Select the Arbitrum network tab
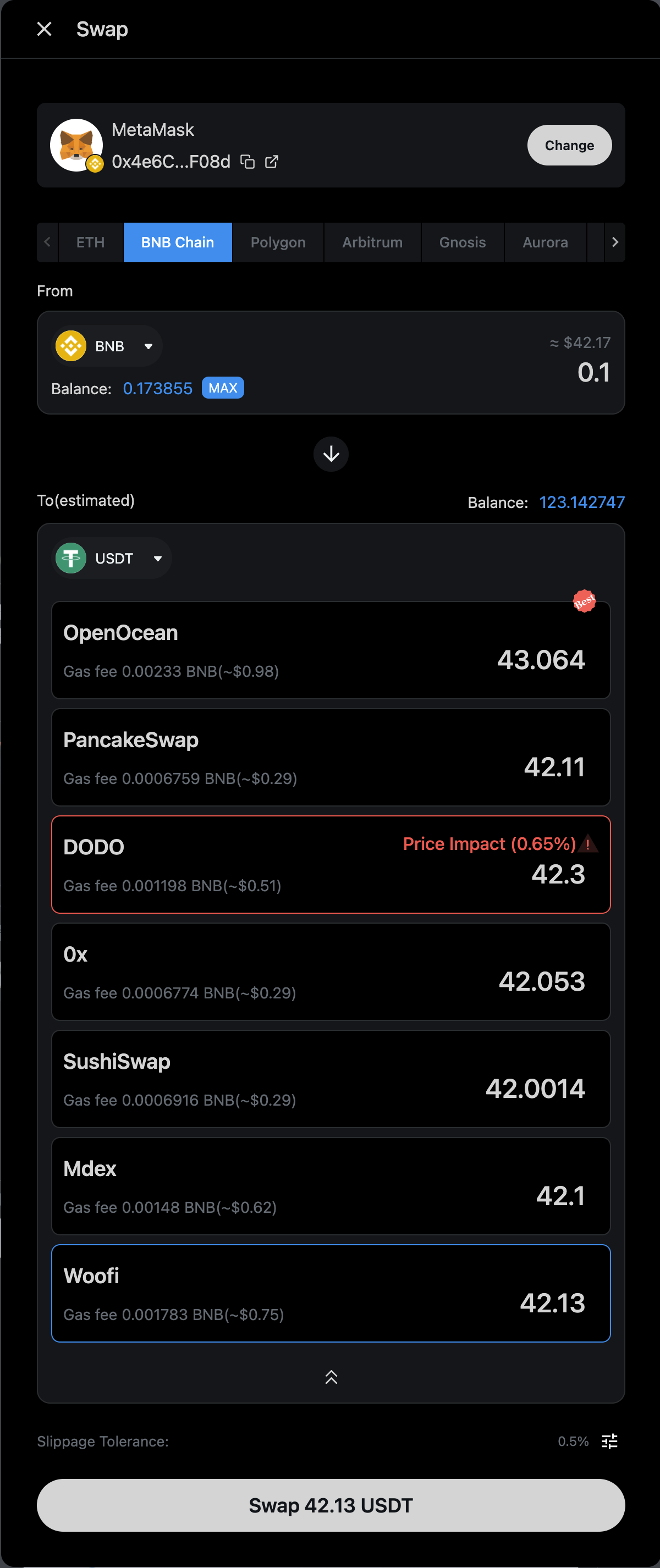 point(372,242)
